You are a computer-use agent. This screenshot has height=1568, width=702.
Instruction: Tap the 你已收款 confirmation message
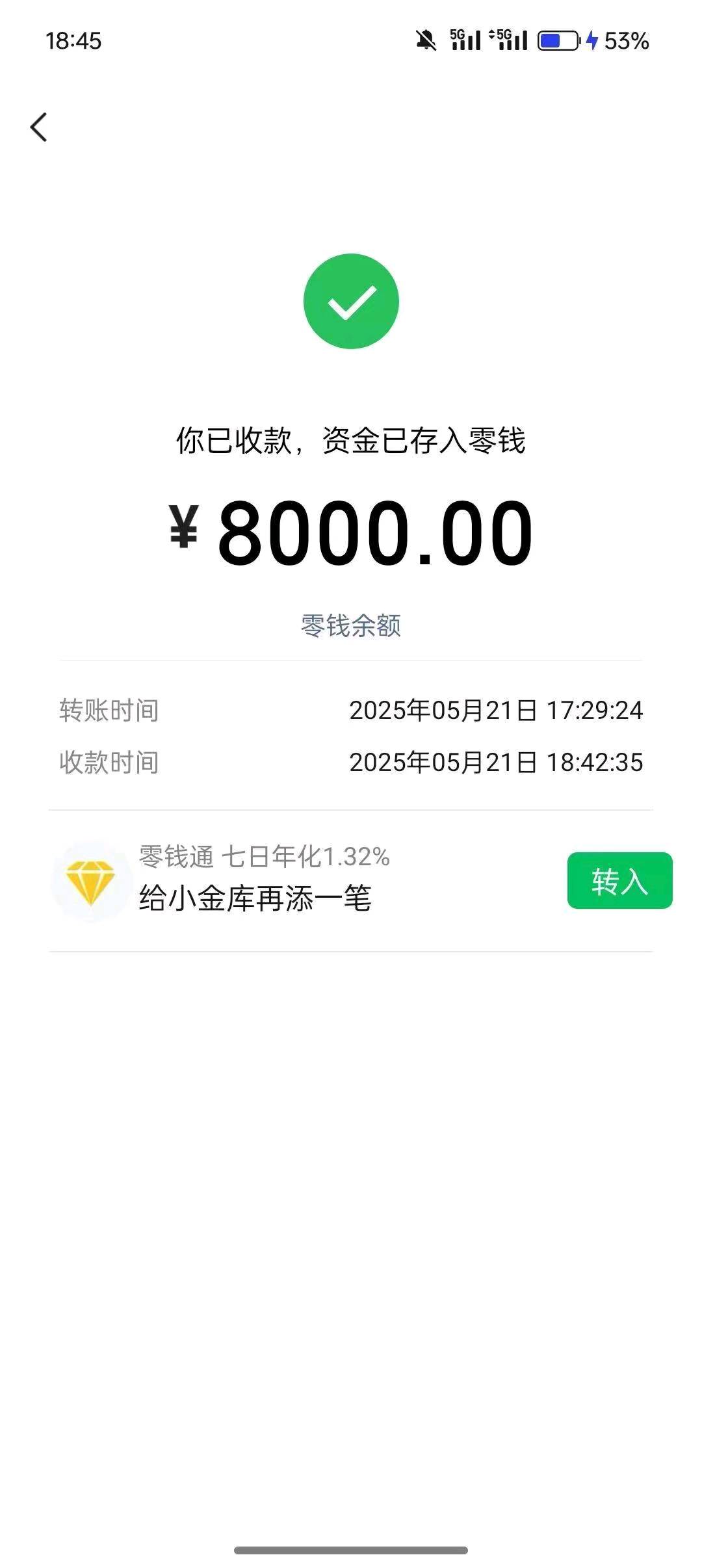351,441
